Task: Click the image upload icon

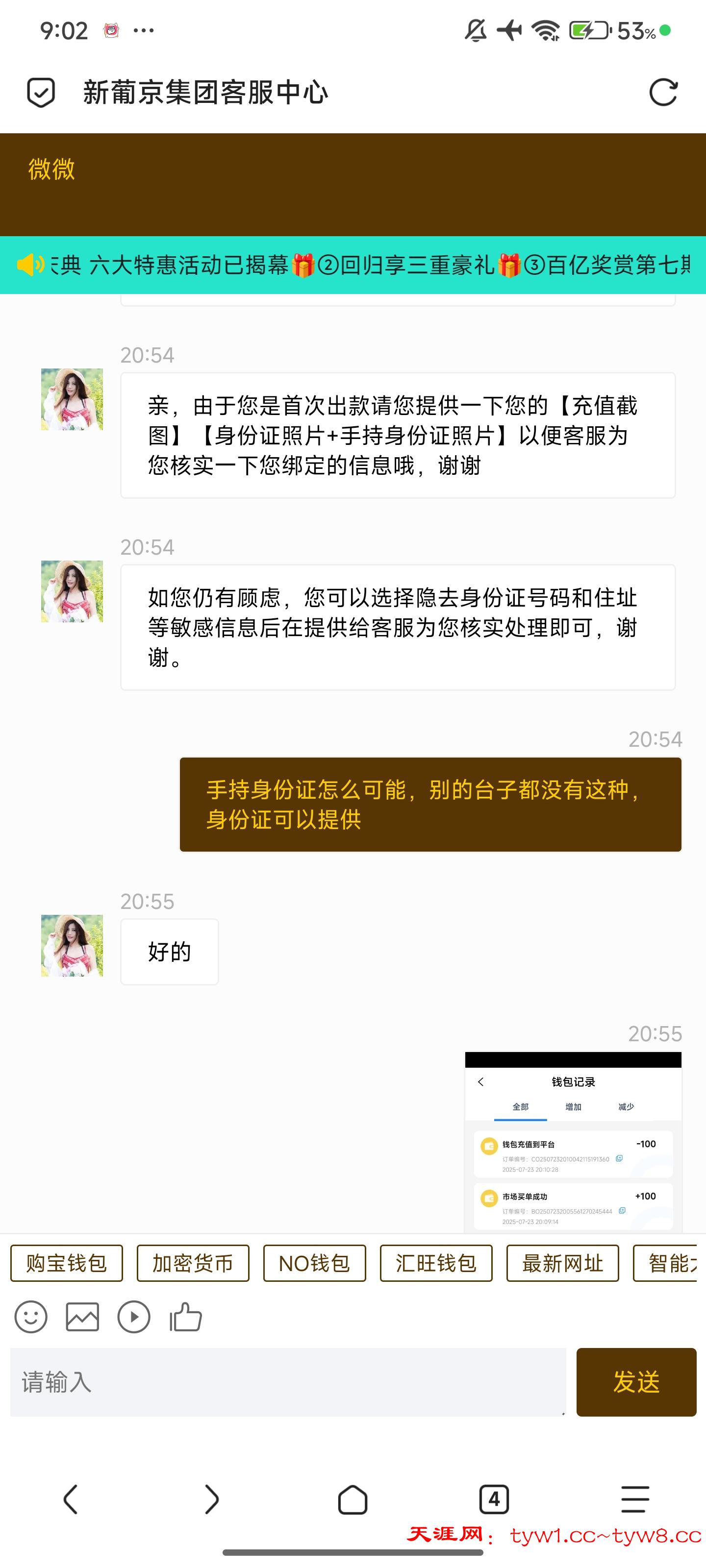Action: coord(83,1317)
